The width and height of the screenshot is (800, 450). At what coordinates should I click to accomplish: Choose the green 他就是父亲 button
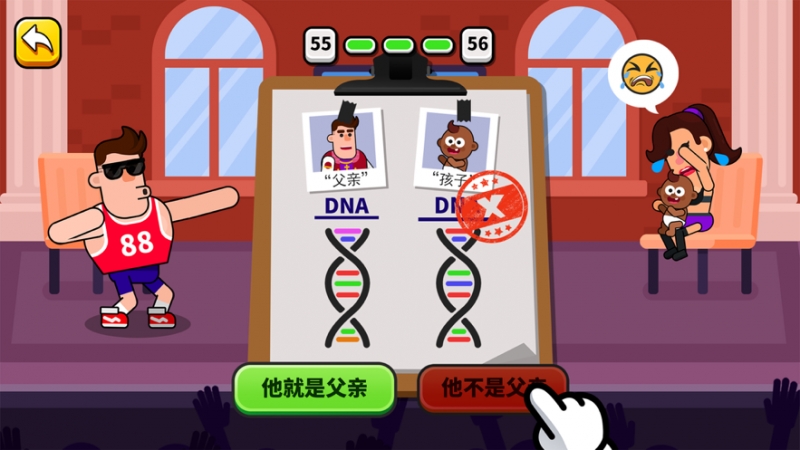tap(314, 389)
